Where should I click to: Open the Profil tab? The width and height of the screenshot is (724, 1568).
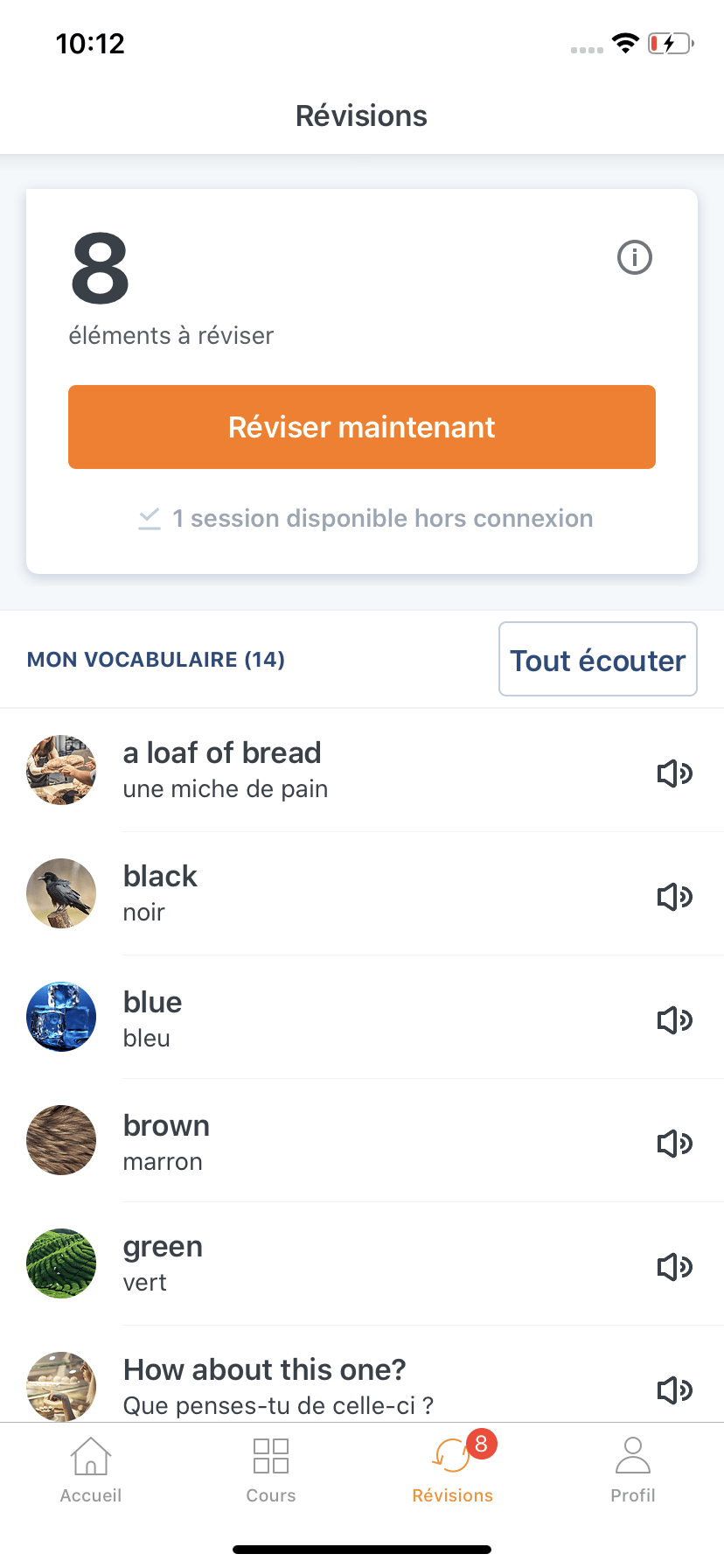[633, 1470]
